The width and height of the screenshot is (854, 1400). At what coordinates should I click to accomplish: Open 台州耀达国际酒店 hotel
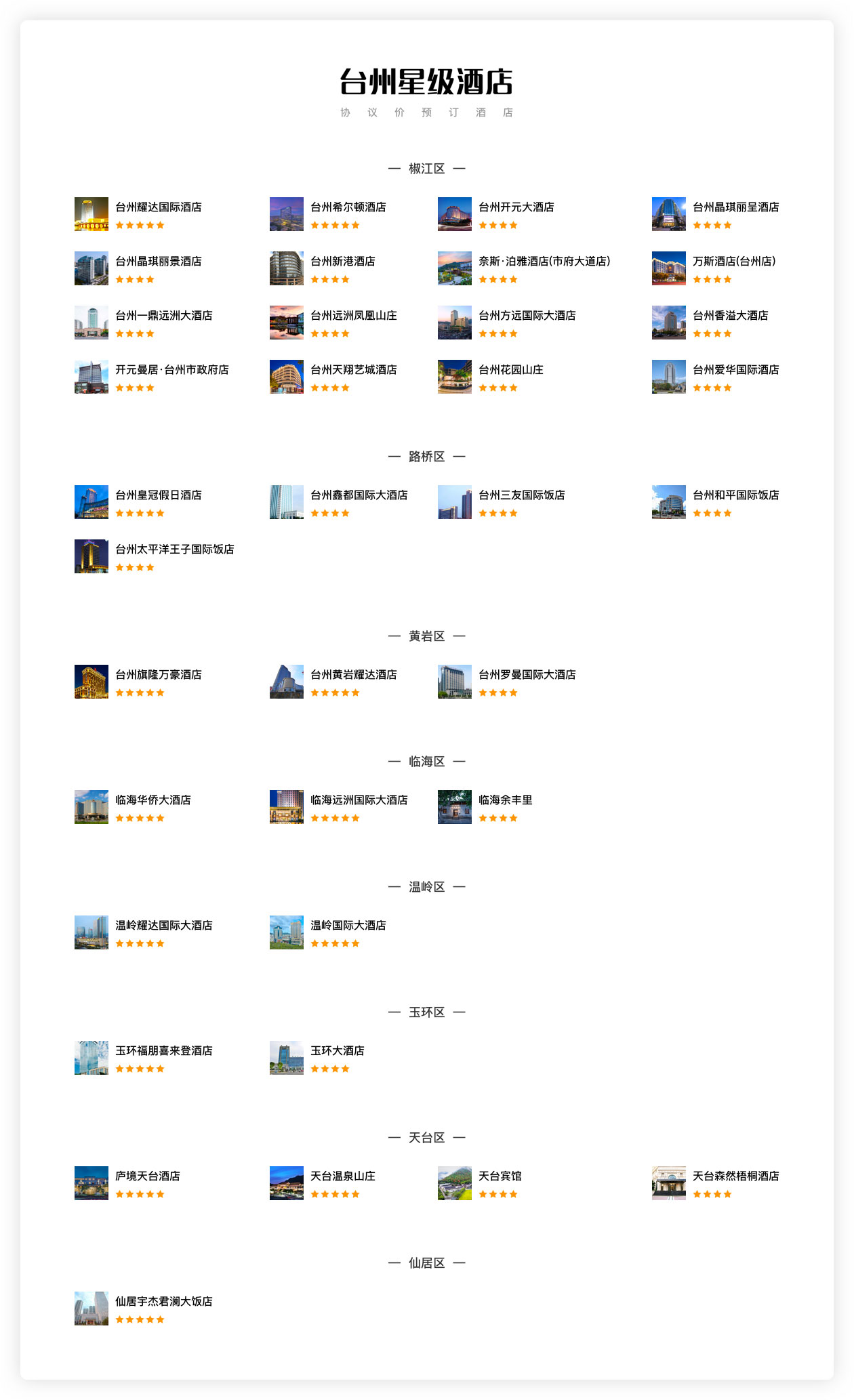tap(158, 207)
